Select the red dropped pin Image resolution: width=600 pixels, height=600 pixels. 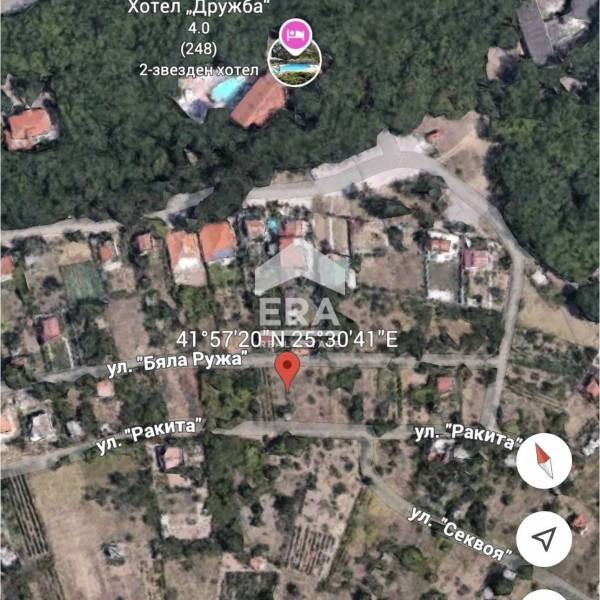pyautogui.click(x=288, y=369)
